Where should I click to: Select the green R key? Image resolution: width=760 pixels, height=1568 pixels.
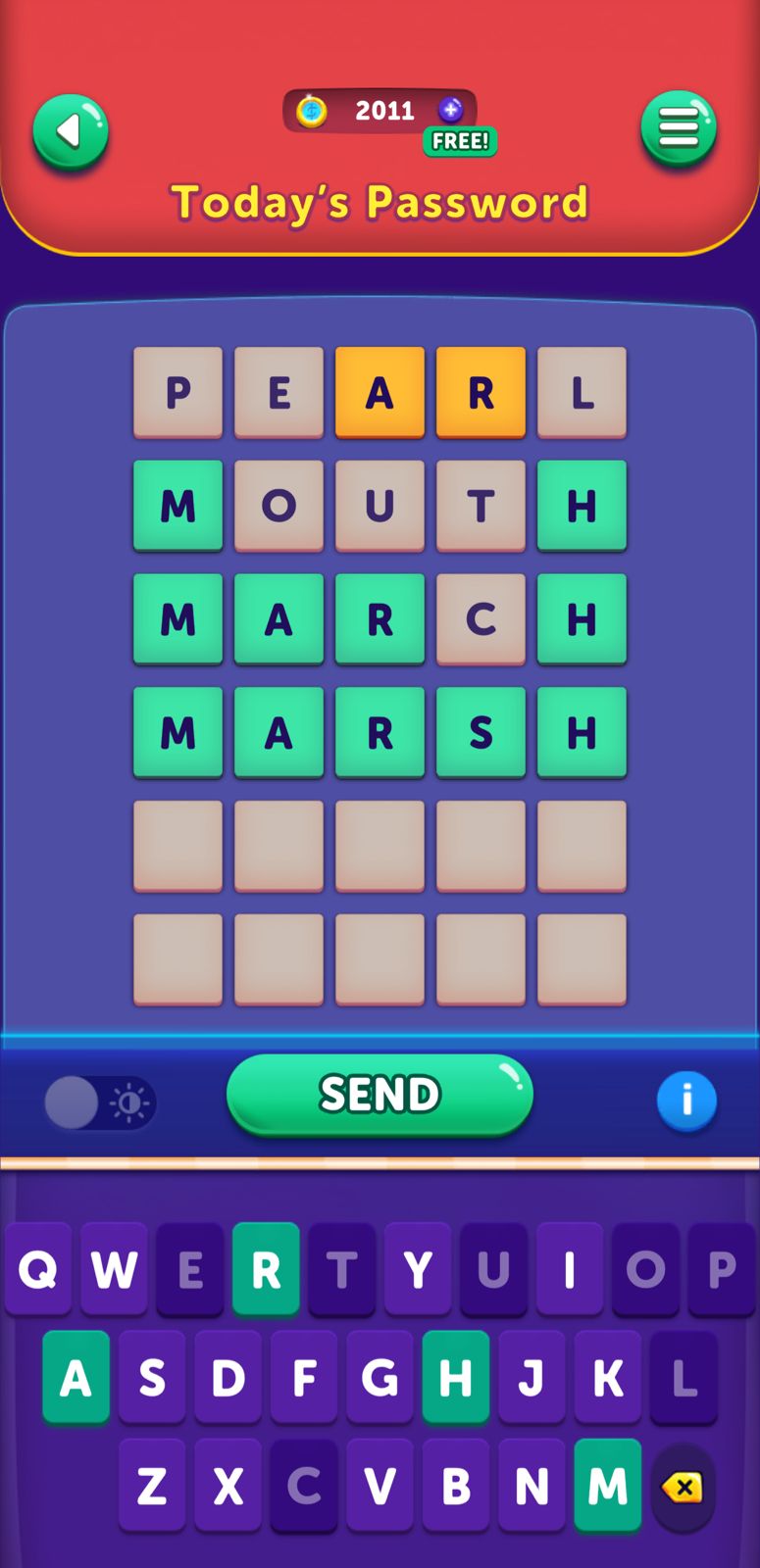[x=266, y=1270]
